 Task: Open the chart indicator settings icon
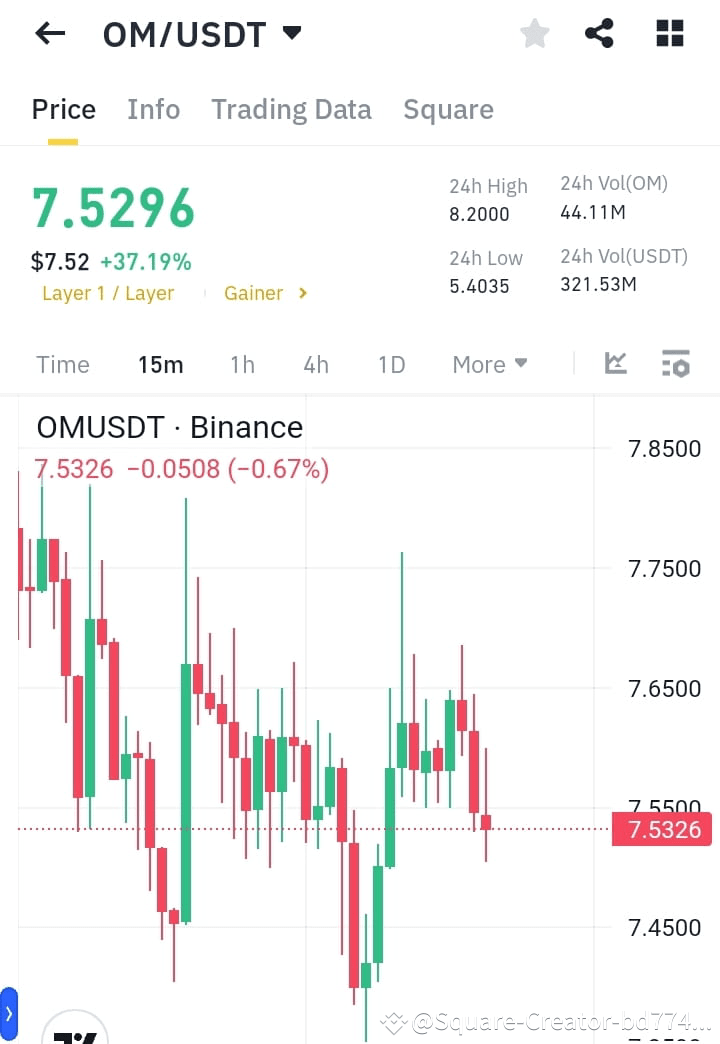[676, 364]
